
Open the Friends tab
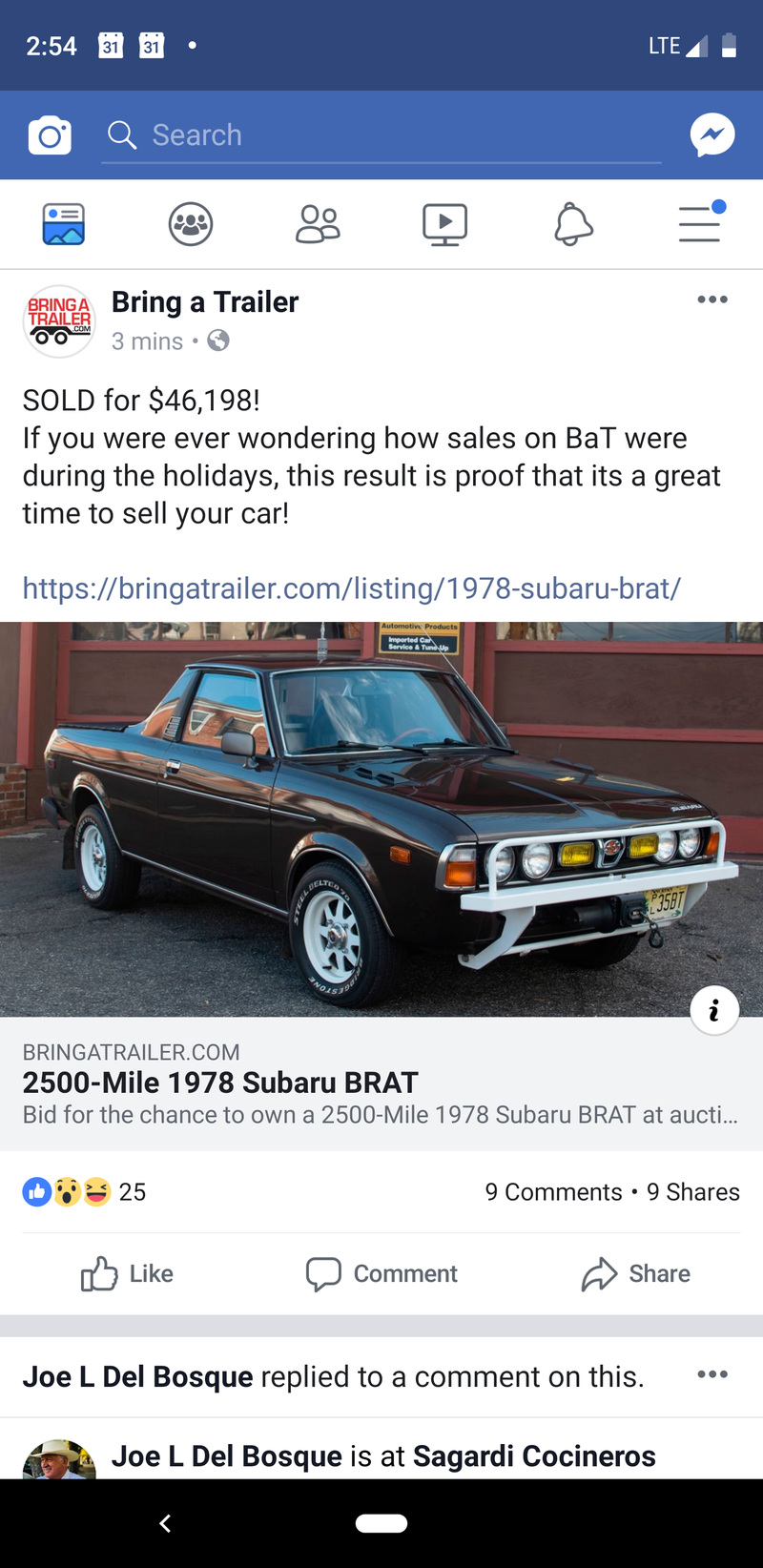[x=318, y=224]
